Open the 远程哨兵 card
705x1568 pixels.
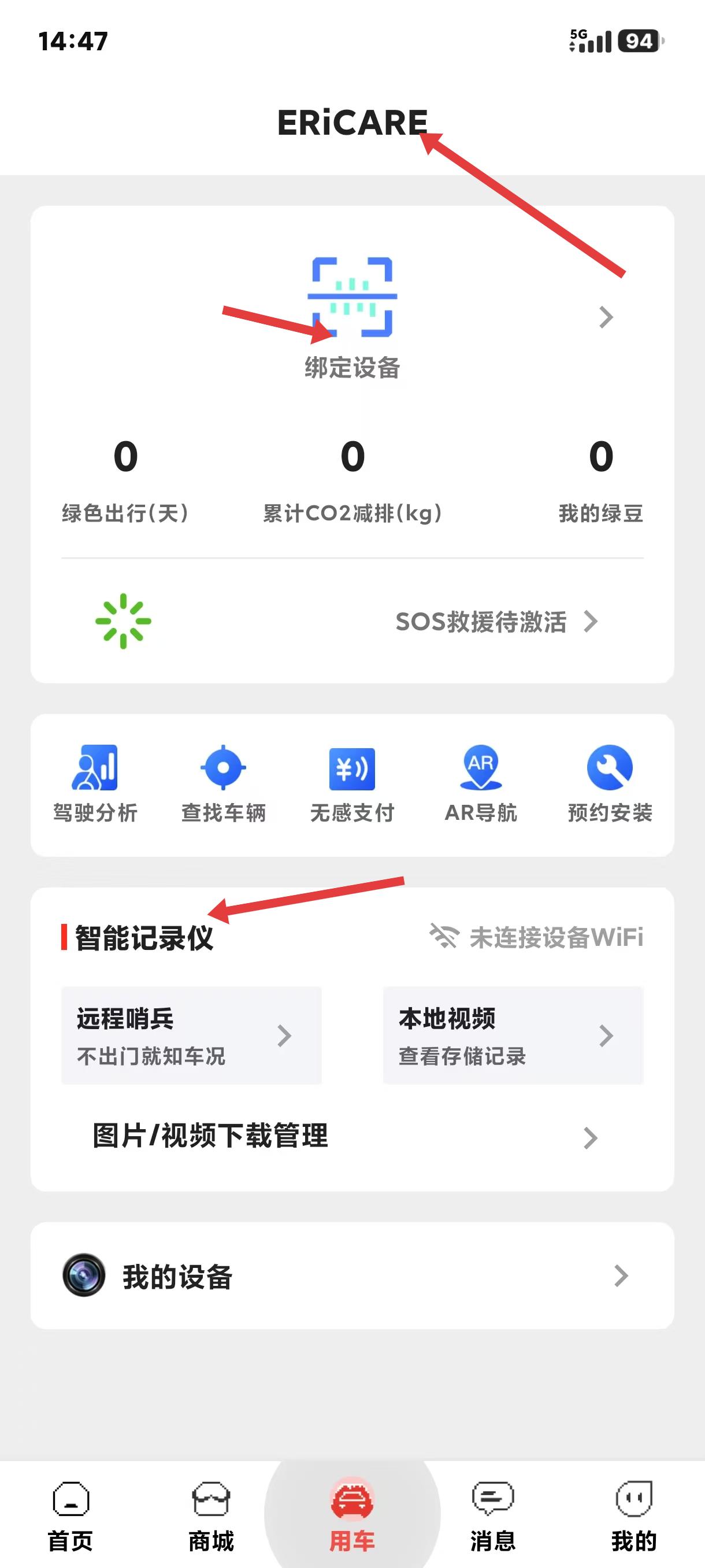point(192,1036)
